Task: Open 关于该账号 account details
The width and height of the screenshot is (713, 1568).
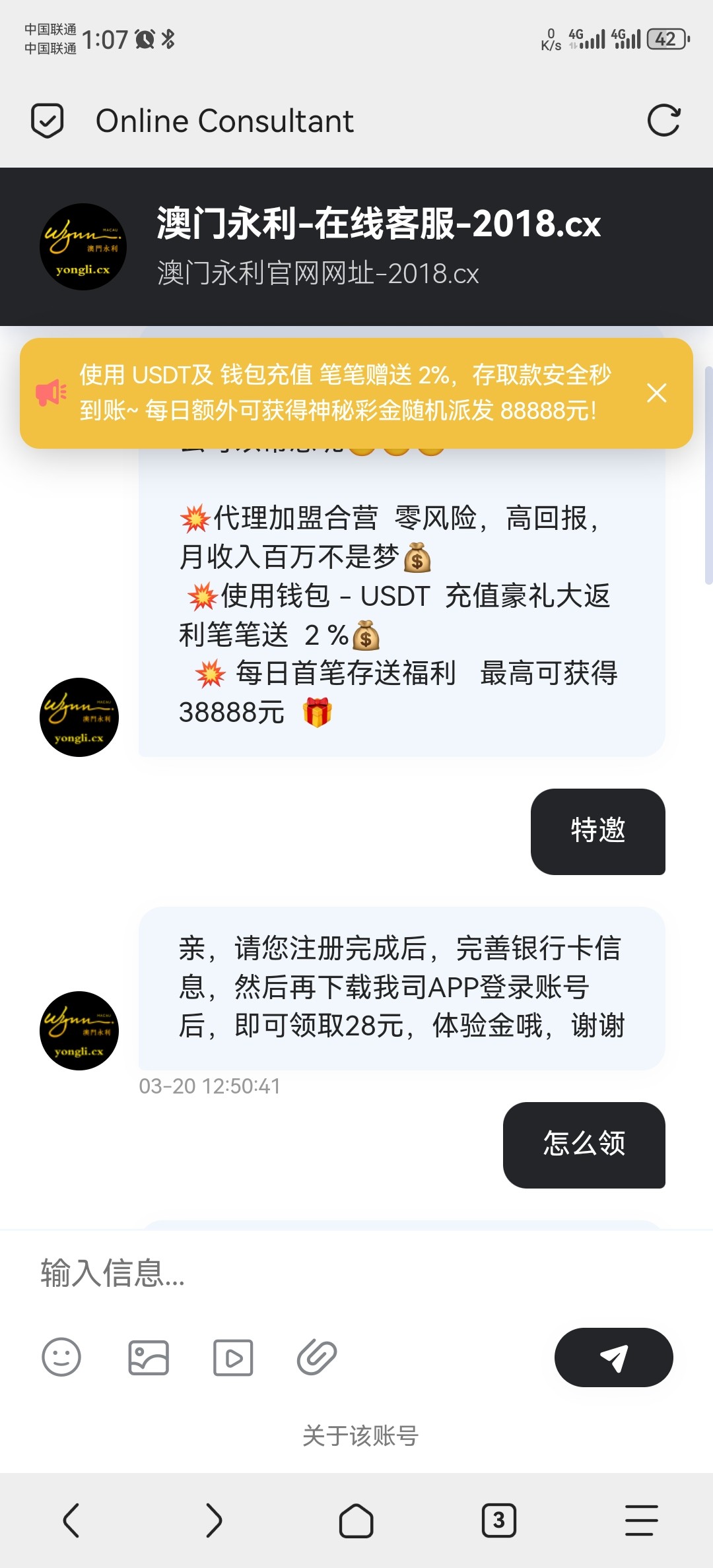Action: [360, 1433]
